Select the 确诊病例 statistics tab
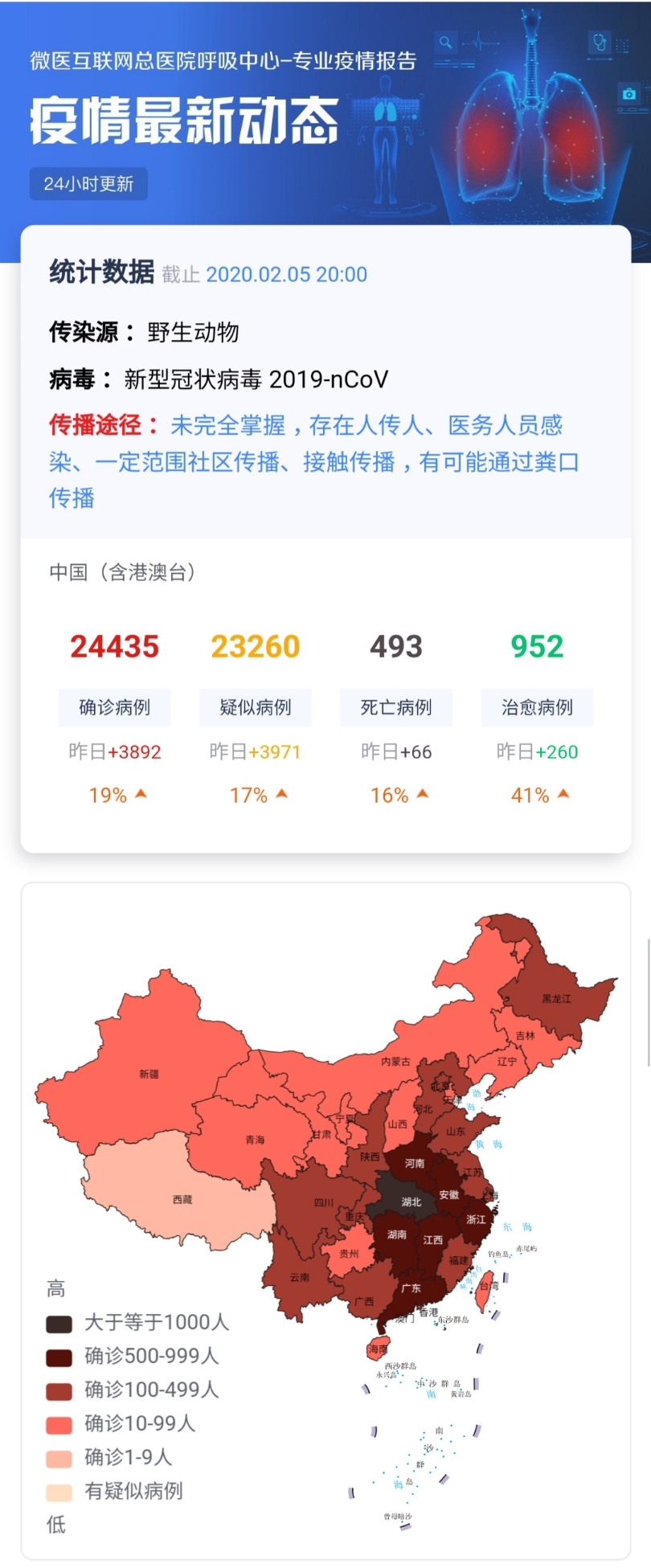Viewport: 651px width, 1568px height. pyautogui.click(x=114, y=707)
